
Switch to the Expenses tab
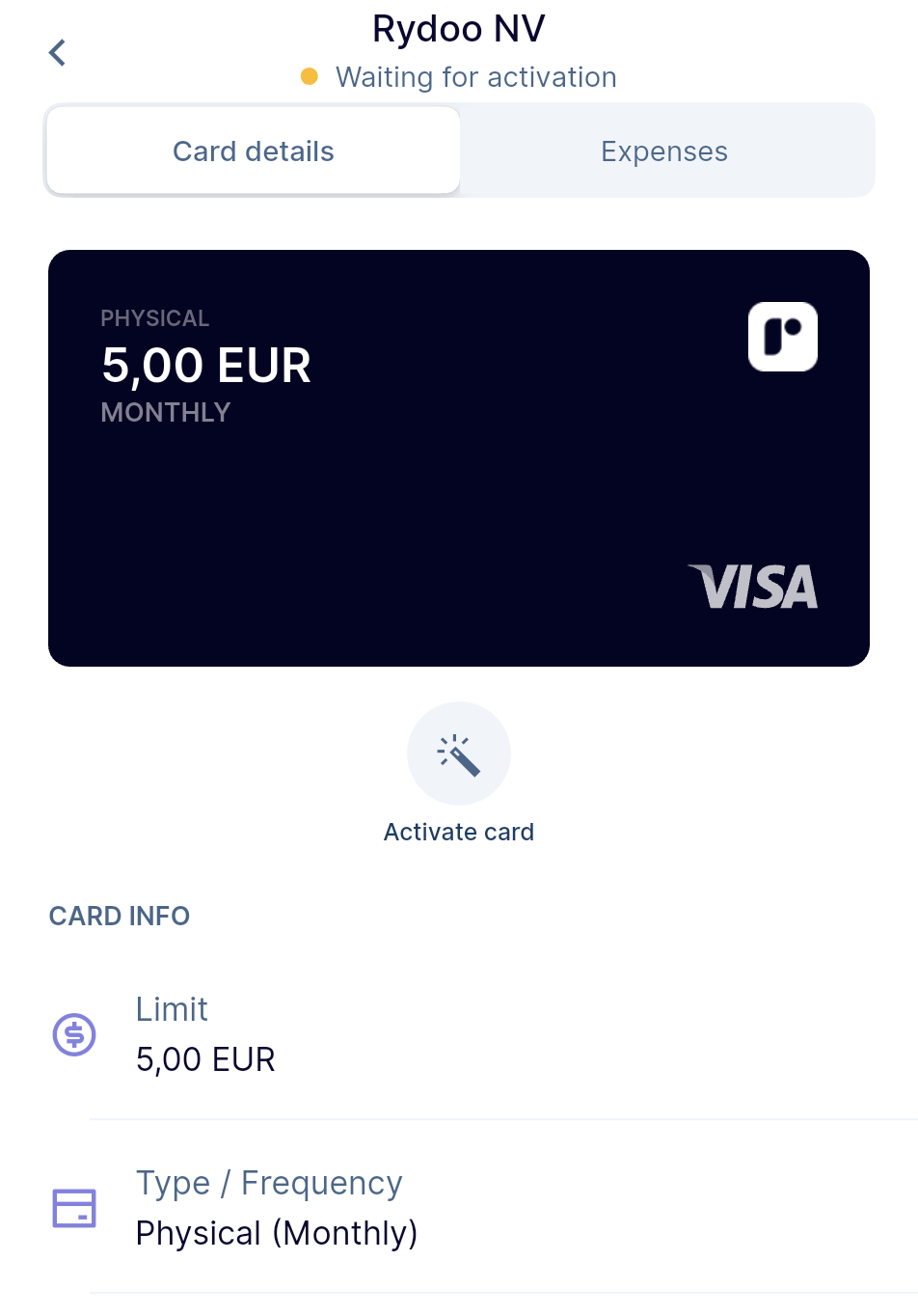tap(664, 151)
